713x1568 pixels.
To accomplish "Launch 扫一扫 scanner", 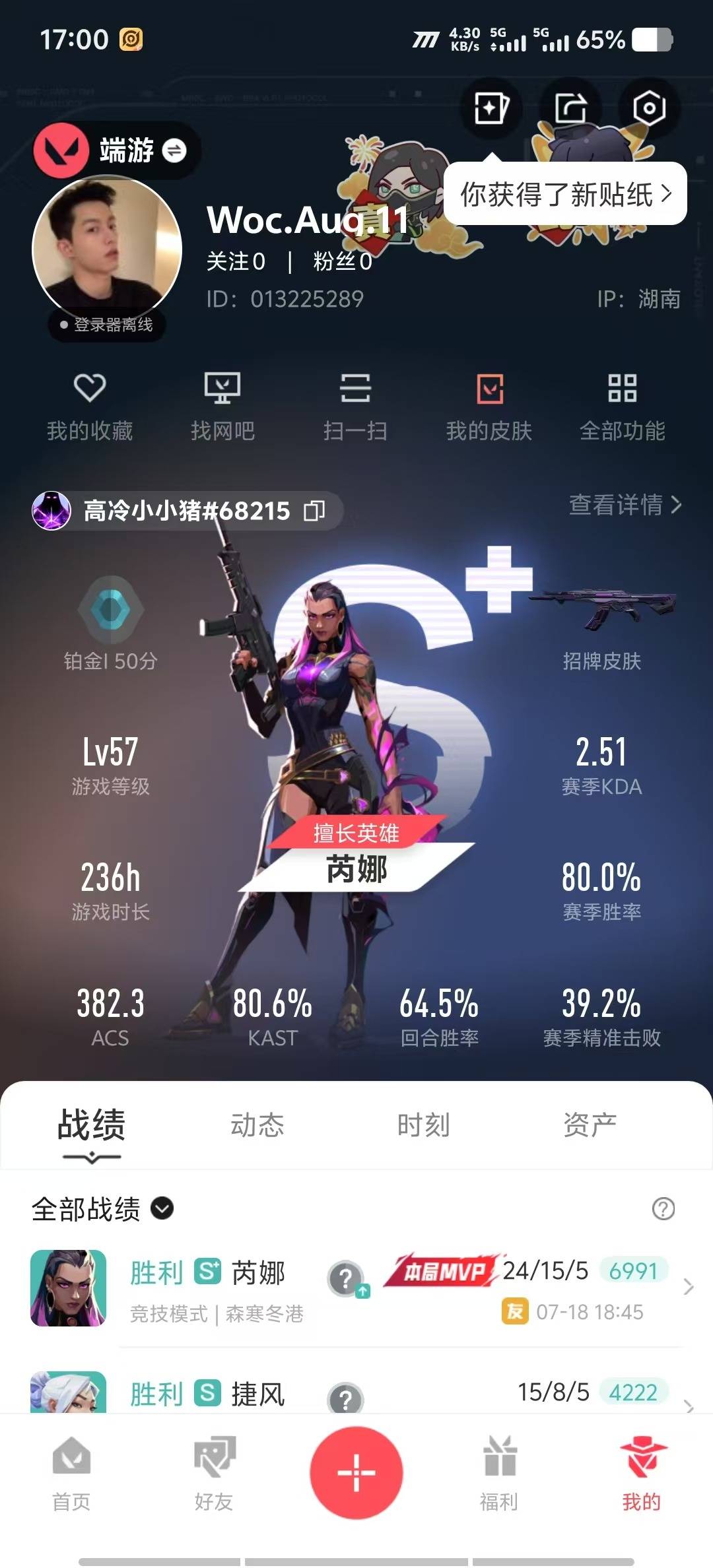I will point(355,407).
